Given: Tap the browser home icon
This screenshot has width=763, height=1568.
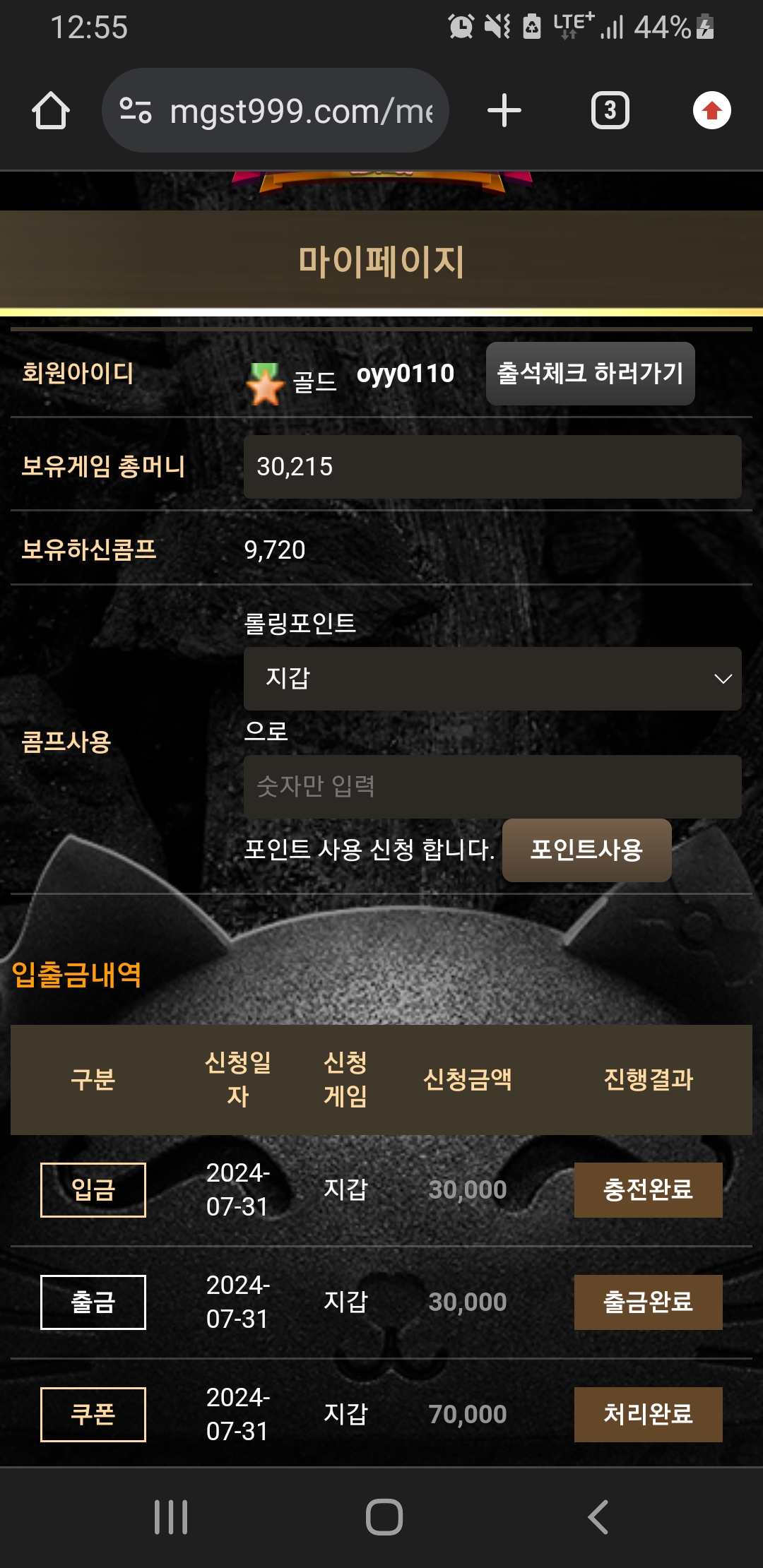Looking at the screenshot, I should click(x=51, y=111).
